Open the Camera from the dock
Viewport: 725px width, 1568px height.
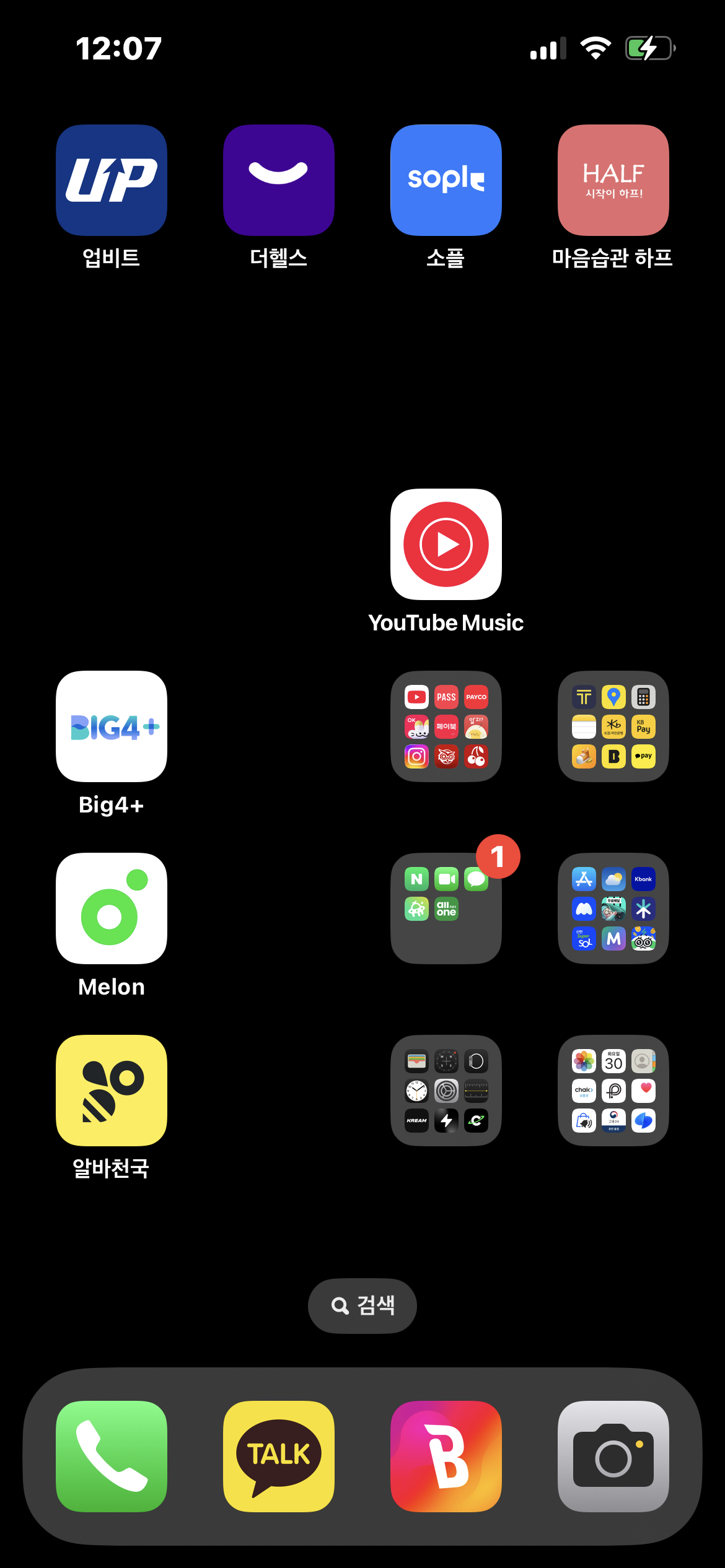click(613, 1456)
